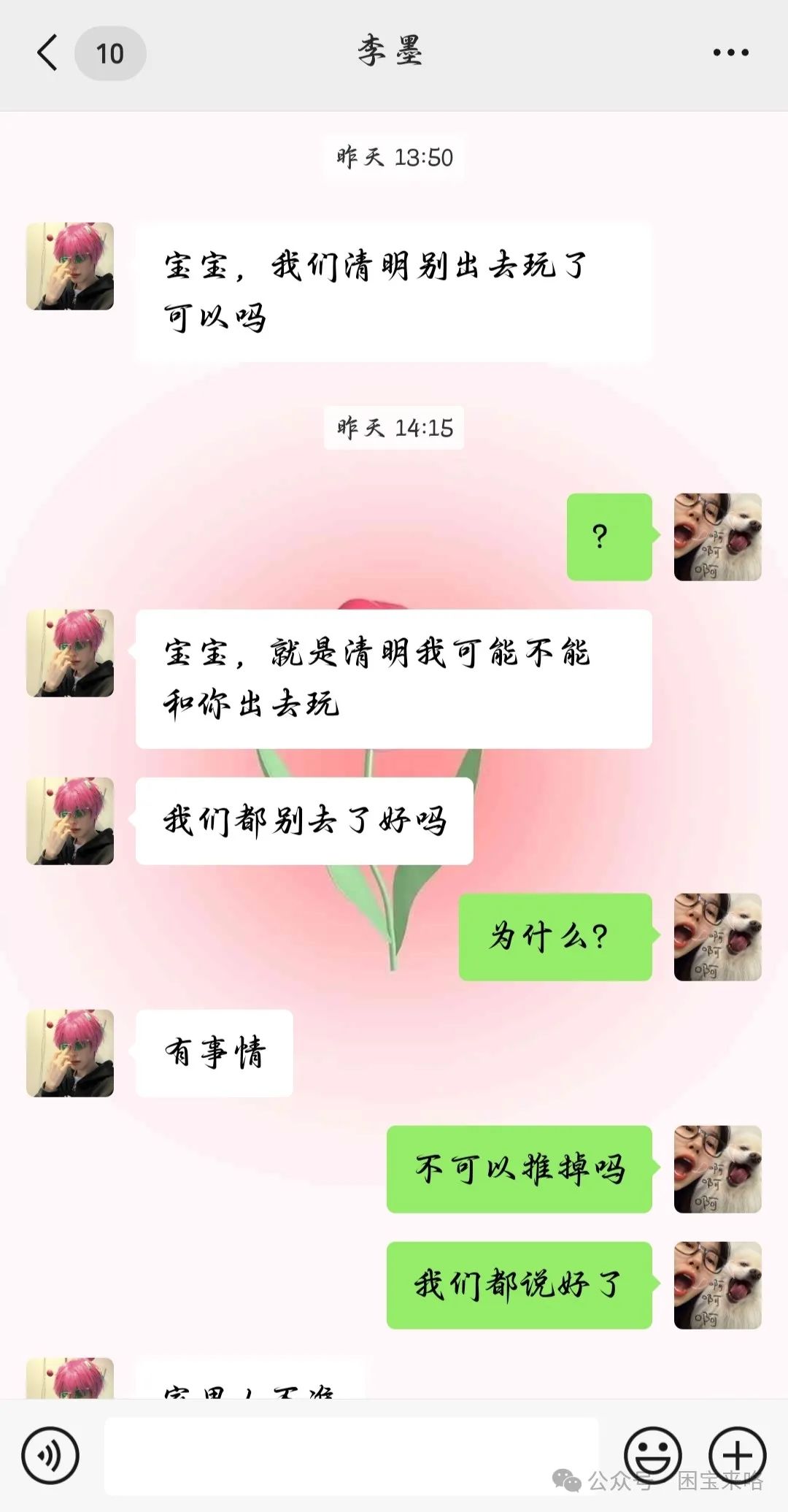Open the plus attachments menu

738,1455
